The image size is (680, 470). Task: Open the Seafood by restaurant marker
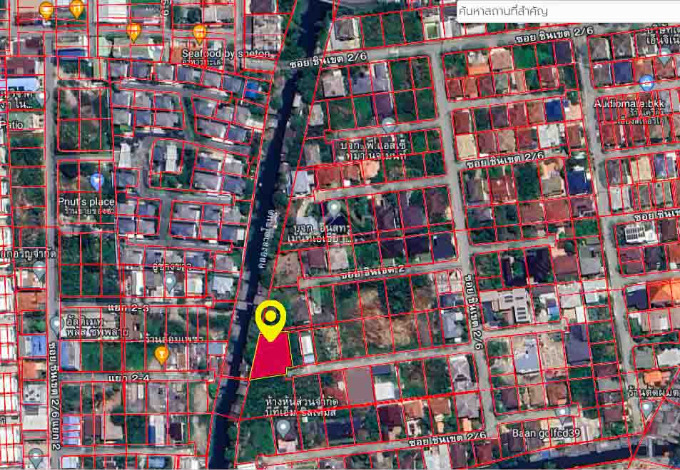click(200, 31)
